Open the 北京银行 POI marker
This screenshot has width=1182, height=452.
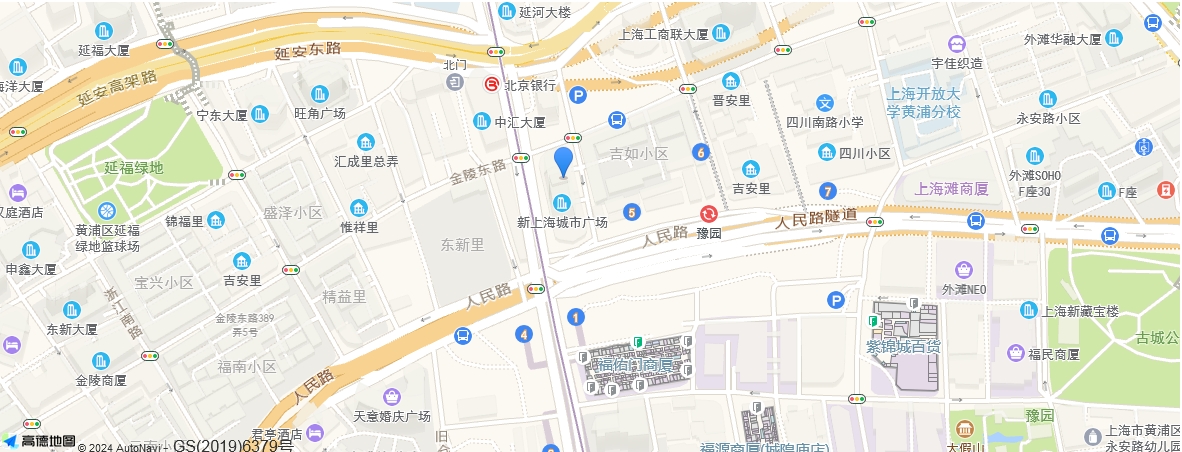click(493, 85)
